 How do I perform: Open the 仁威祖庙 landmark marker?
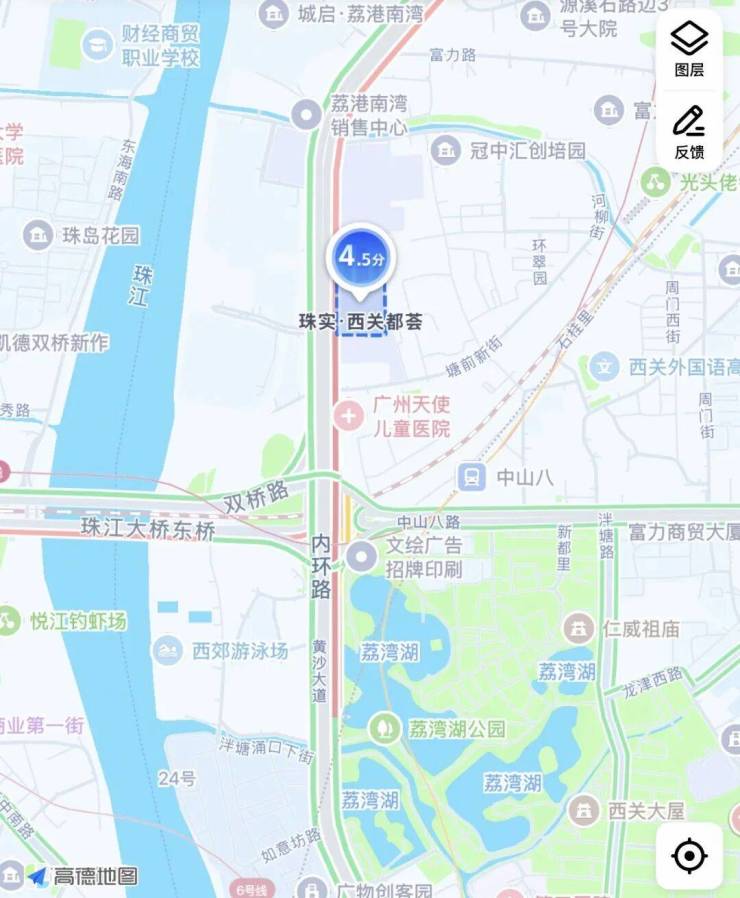click(x=578, y=629)
